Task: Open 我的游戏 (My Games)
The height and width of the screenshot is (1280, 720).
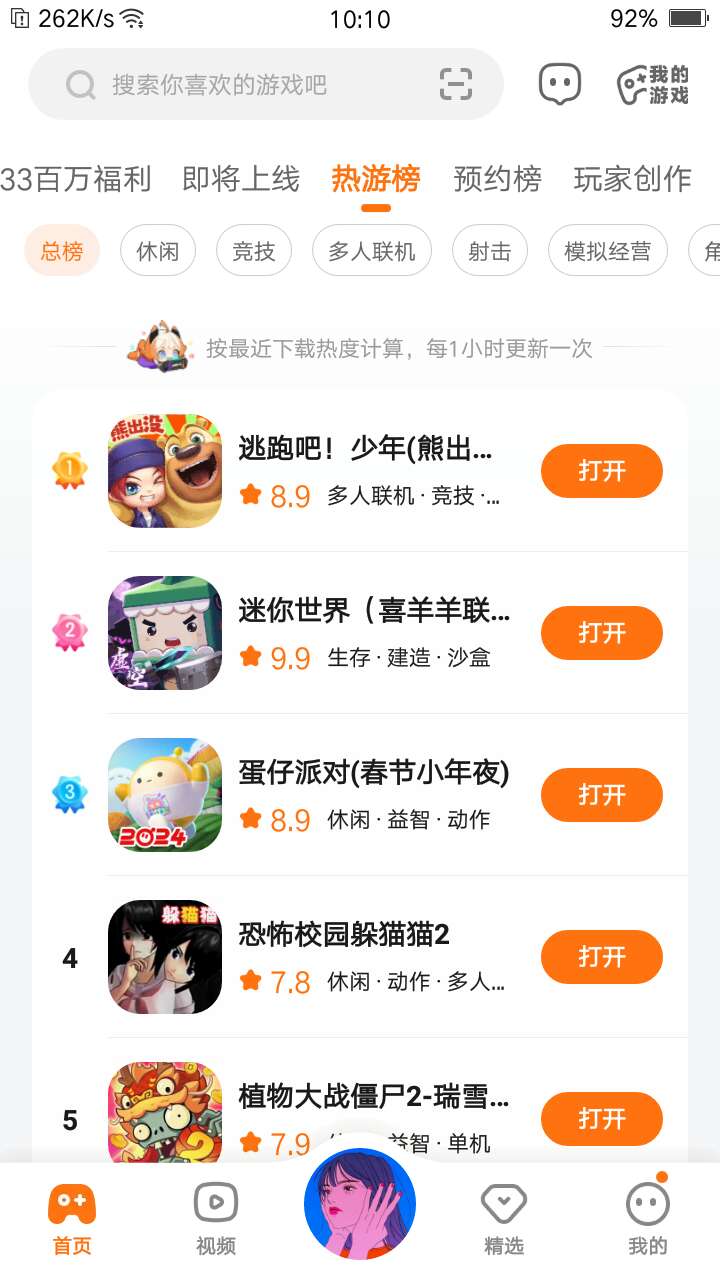Action: pyautogui.click(x=653, y=85)
